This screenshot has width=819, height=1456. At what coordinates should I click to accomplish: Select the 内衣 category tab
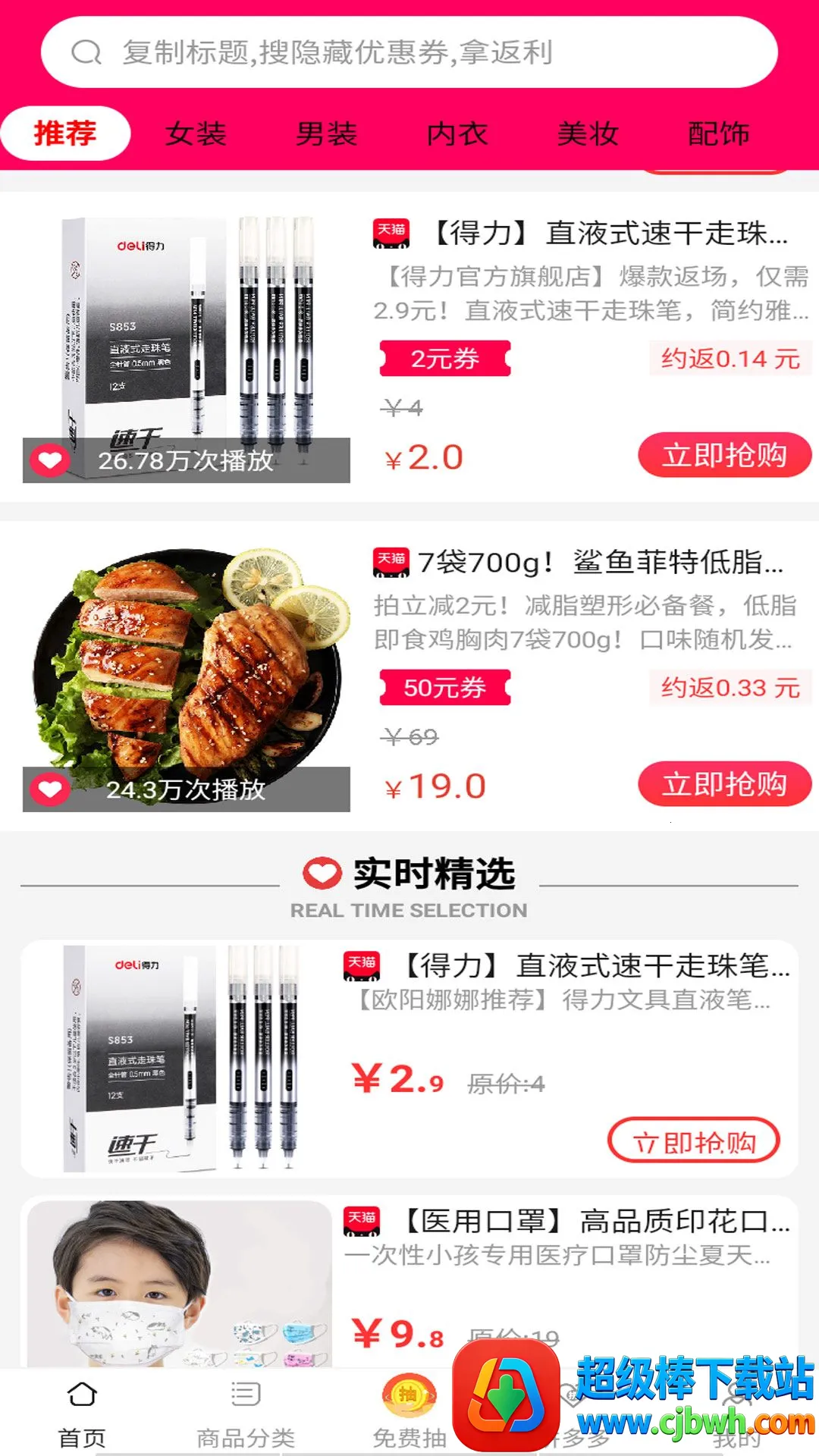coord(457,134)
